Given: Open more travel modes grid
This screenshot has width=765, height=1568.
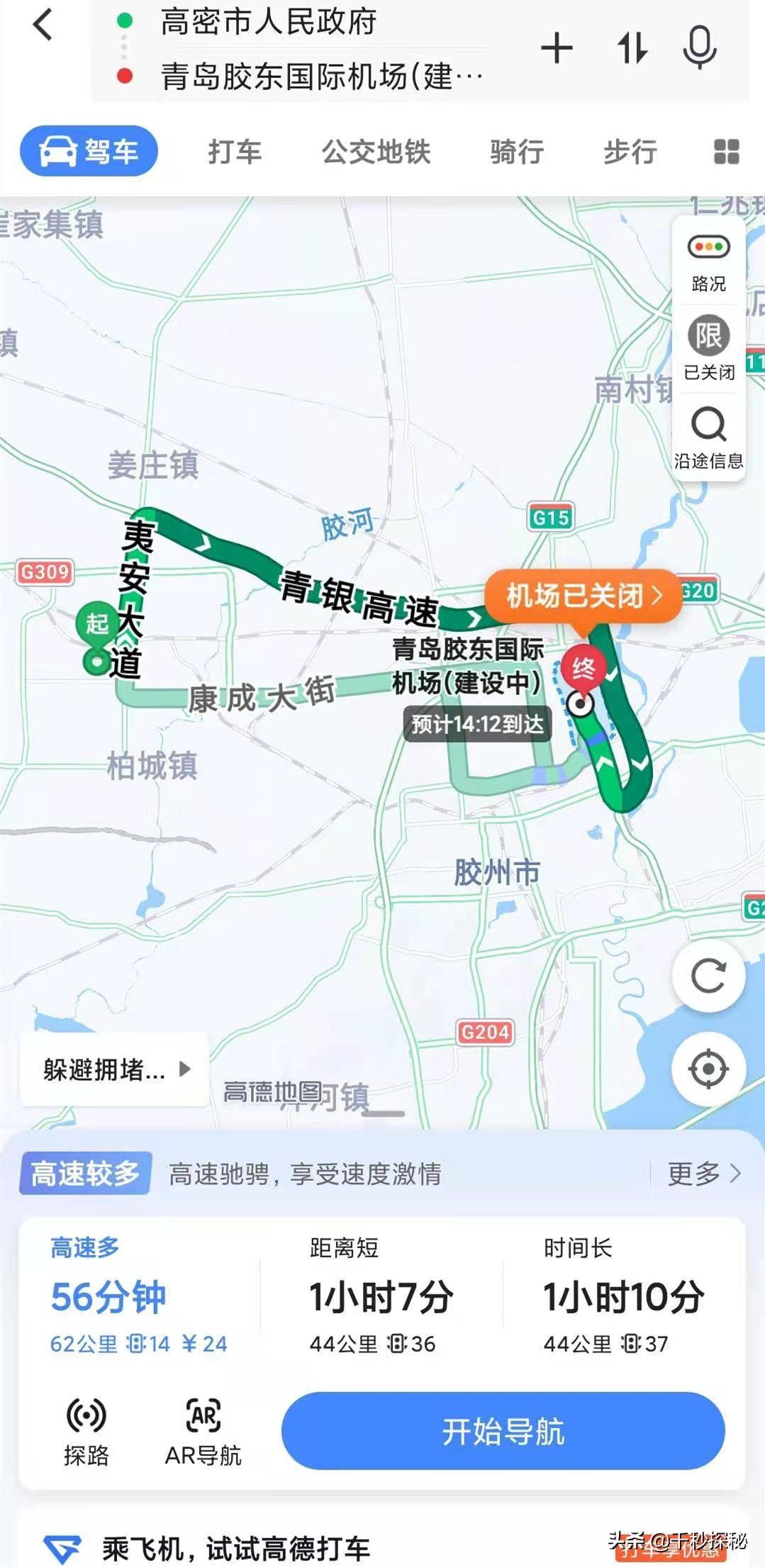Looking at the screenshot, I should click(x=726, y=151).
